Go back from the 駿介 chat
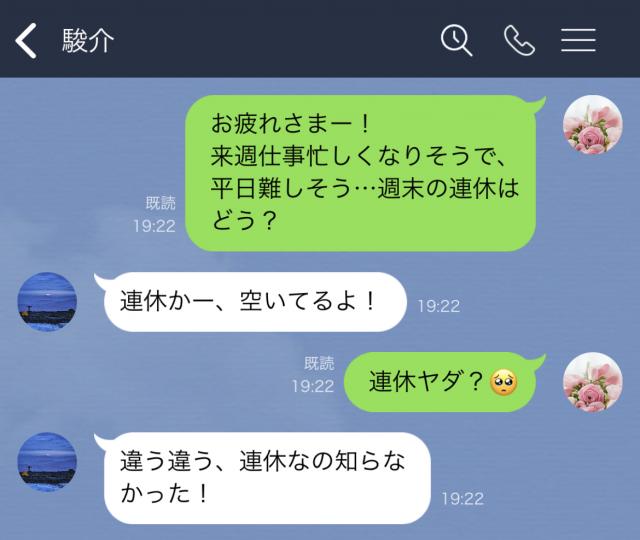The image size is (640, 540). pyautogui.click(x=27, y=40)
